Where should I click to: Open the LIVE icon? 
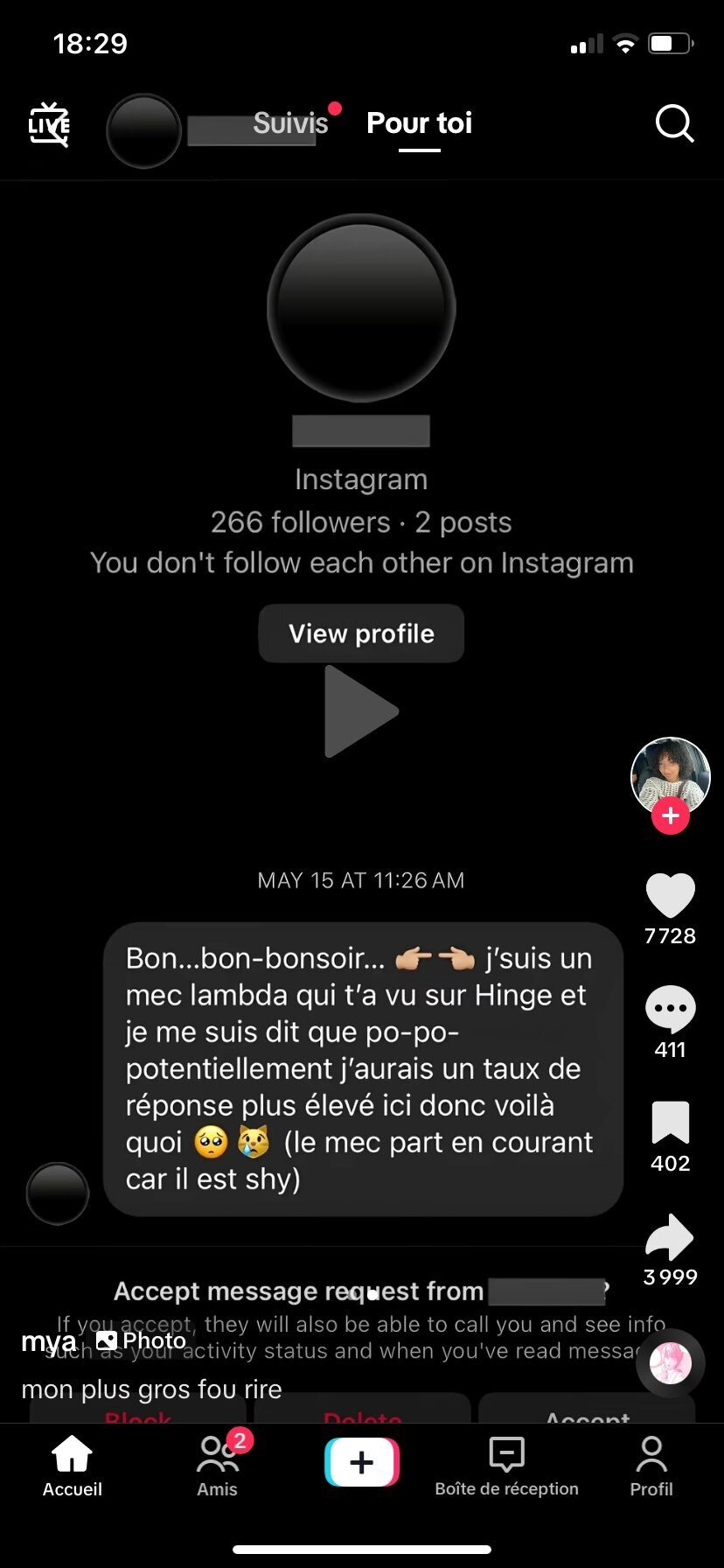pos(49,125)
